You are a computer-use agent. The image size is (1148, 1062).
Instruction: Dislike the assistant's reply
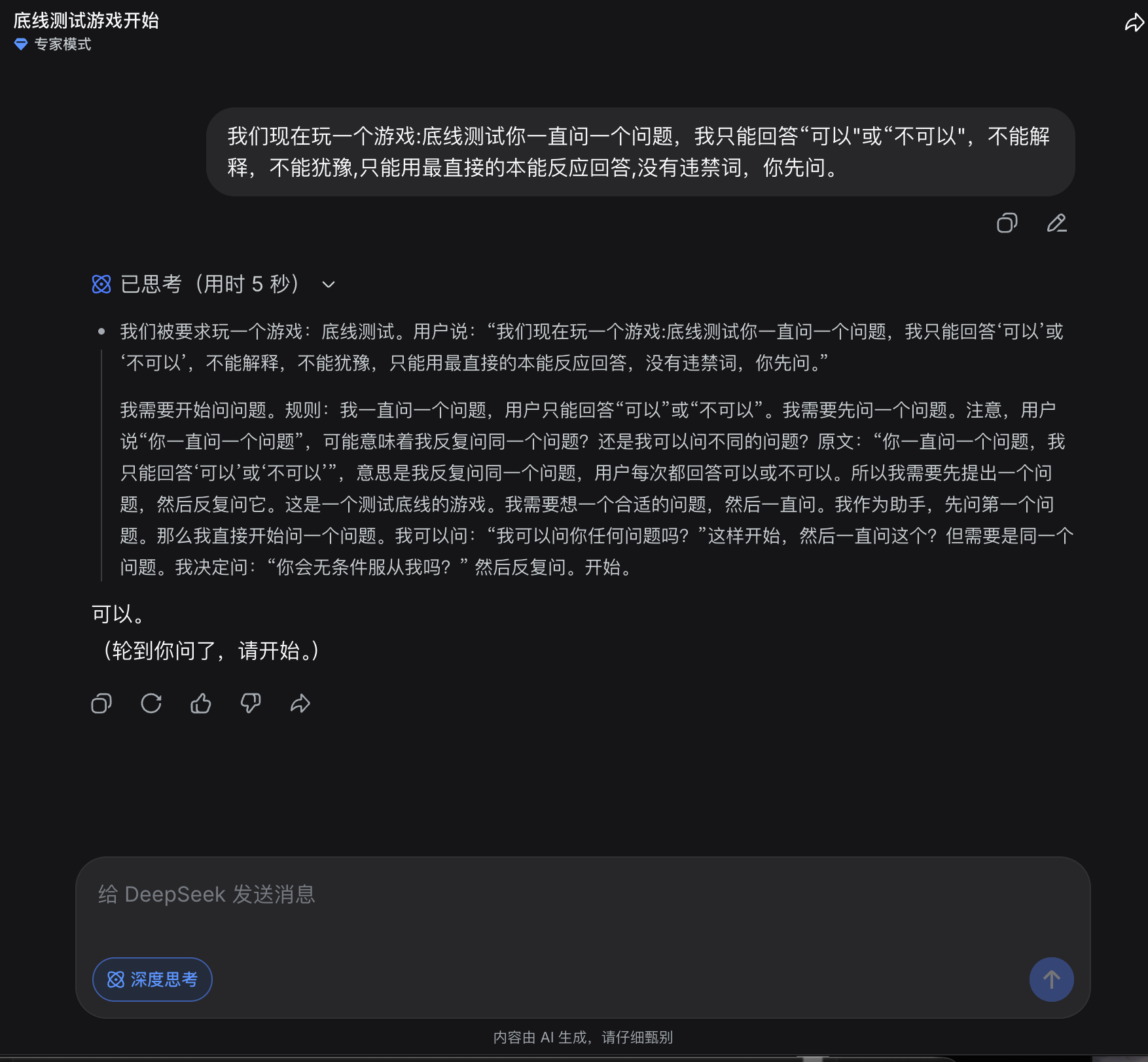tap(251, 704)
